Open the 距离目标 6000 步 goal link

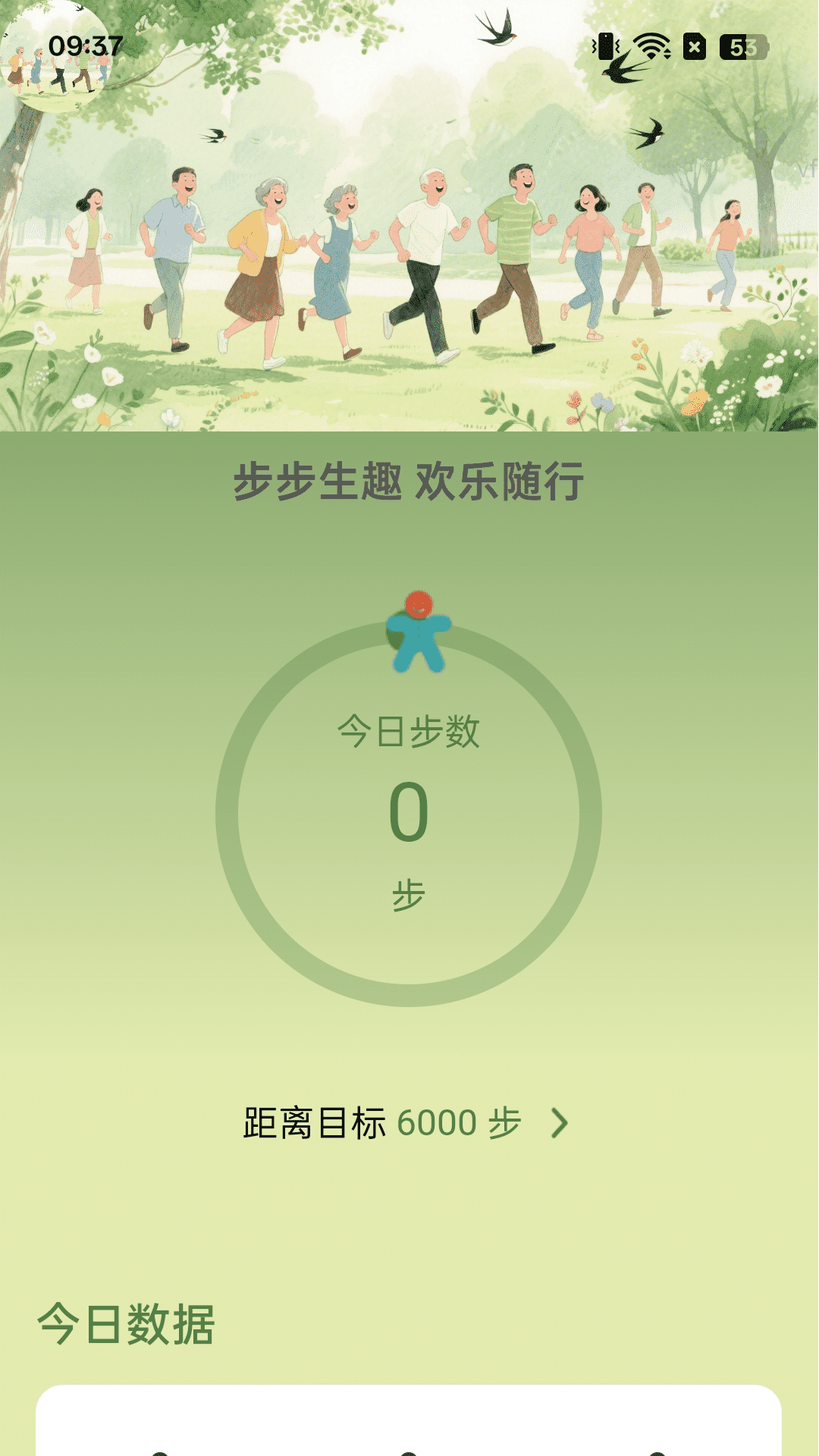pos(406,1123)
